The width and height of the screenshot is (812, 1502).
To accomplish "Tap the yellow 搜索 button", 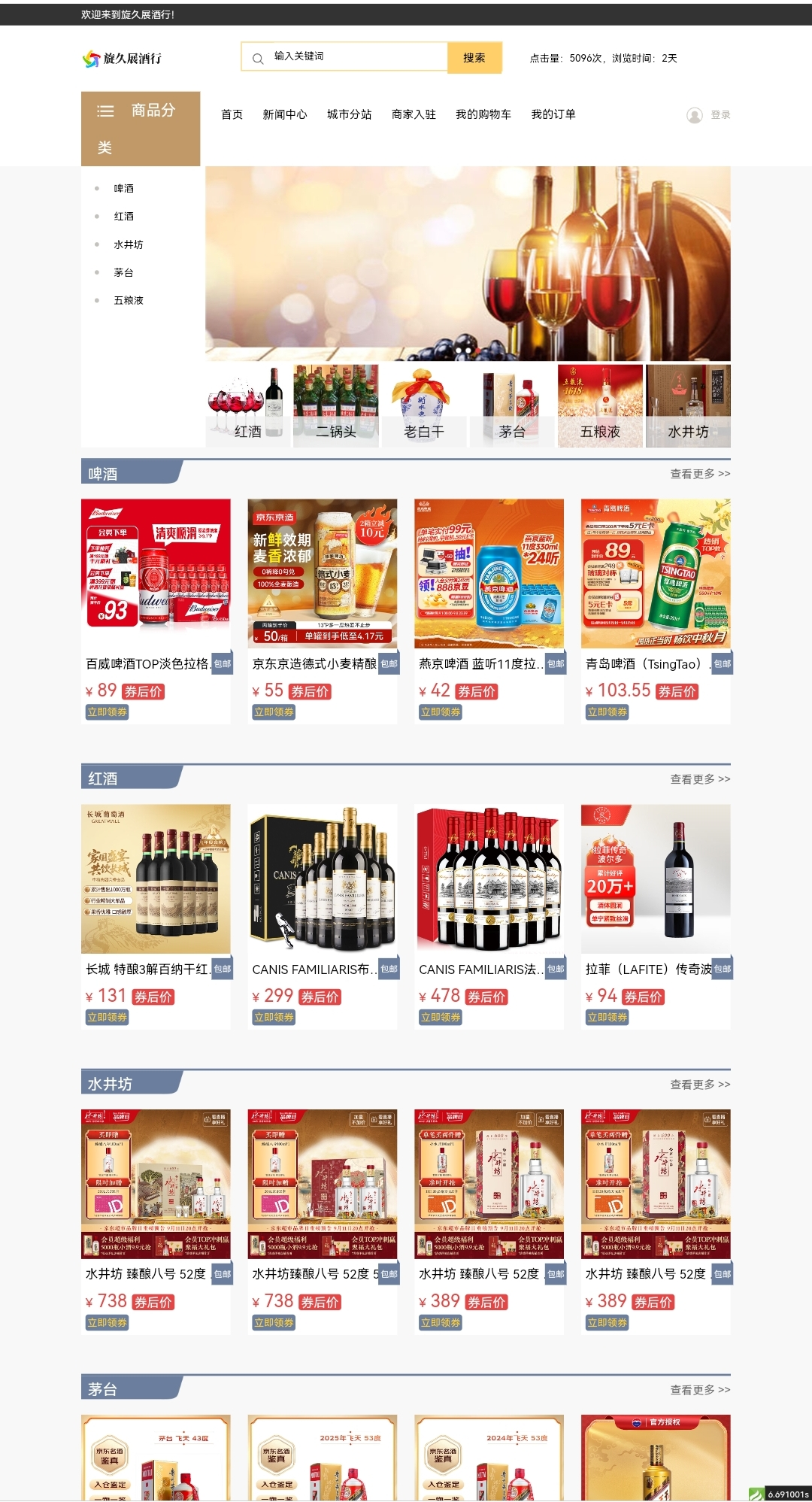I will point(474,58).
